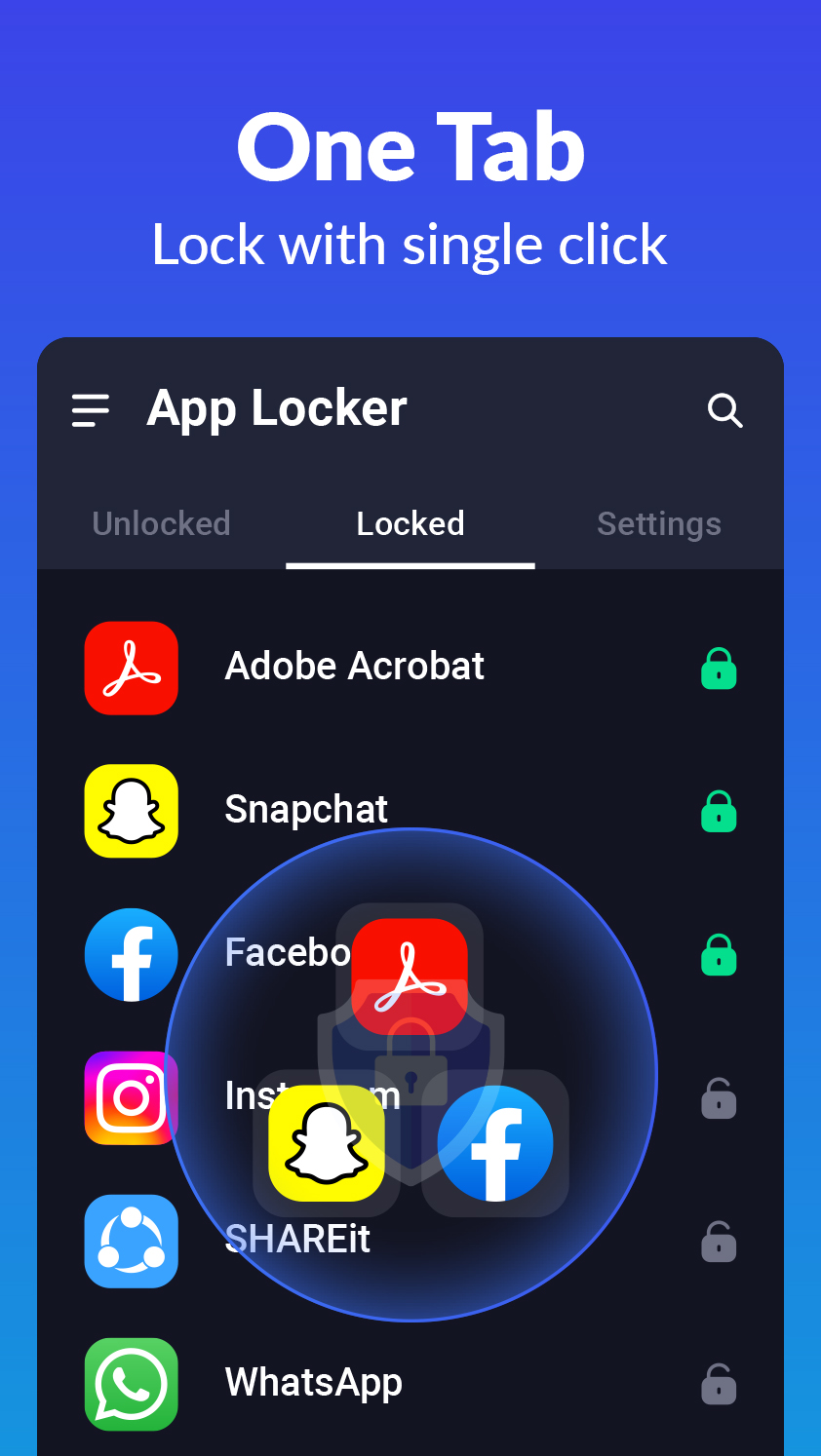Click the Facebook icon inside the magnifier circle

click(x=496, y=1144)
